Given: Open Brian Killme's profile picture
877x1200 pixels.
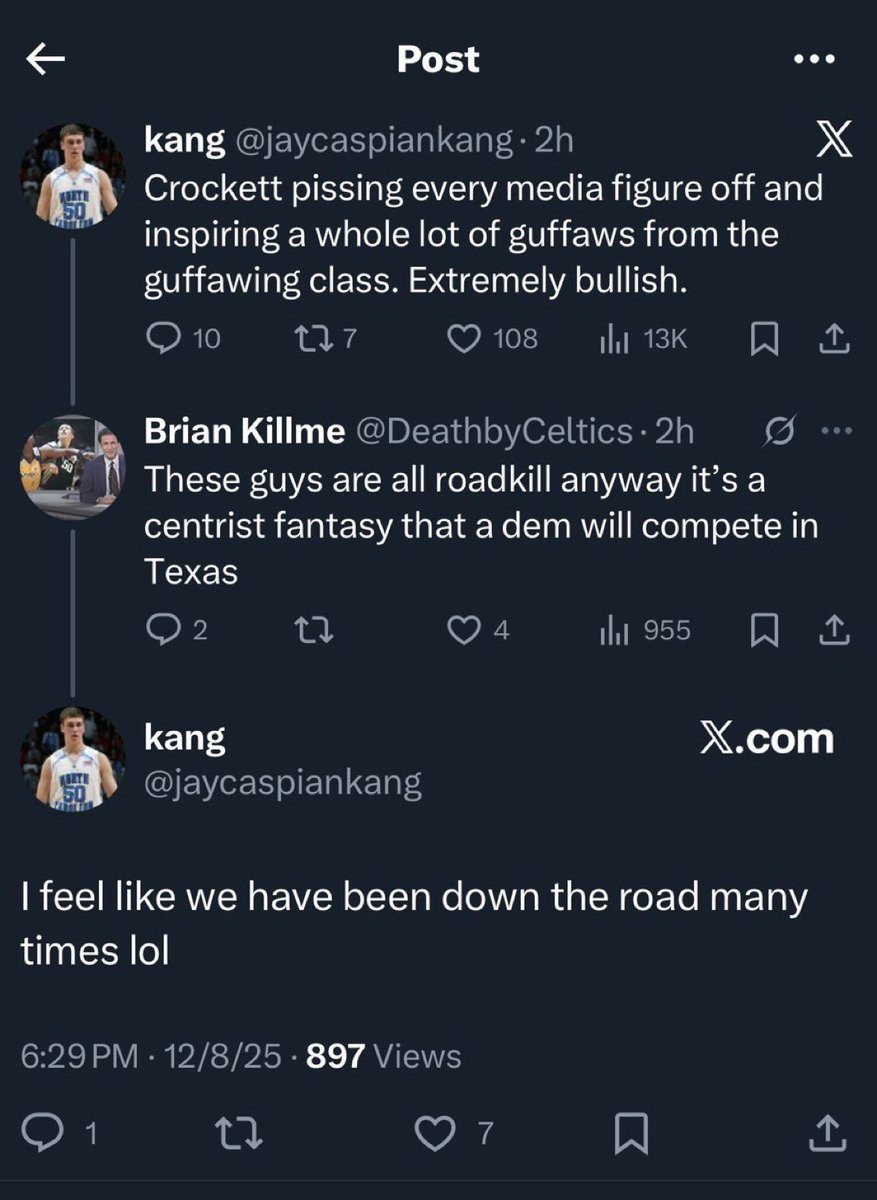Looking at the screenshot, I should point(73,467).
